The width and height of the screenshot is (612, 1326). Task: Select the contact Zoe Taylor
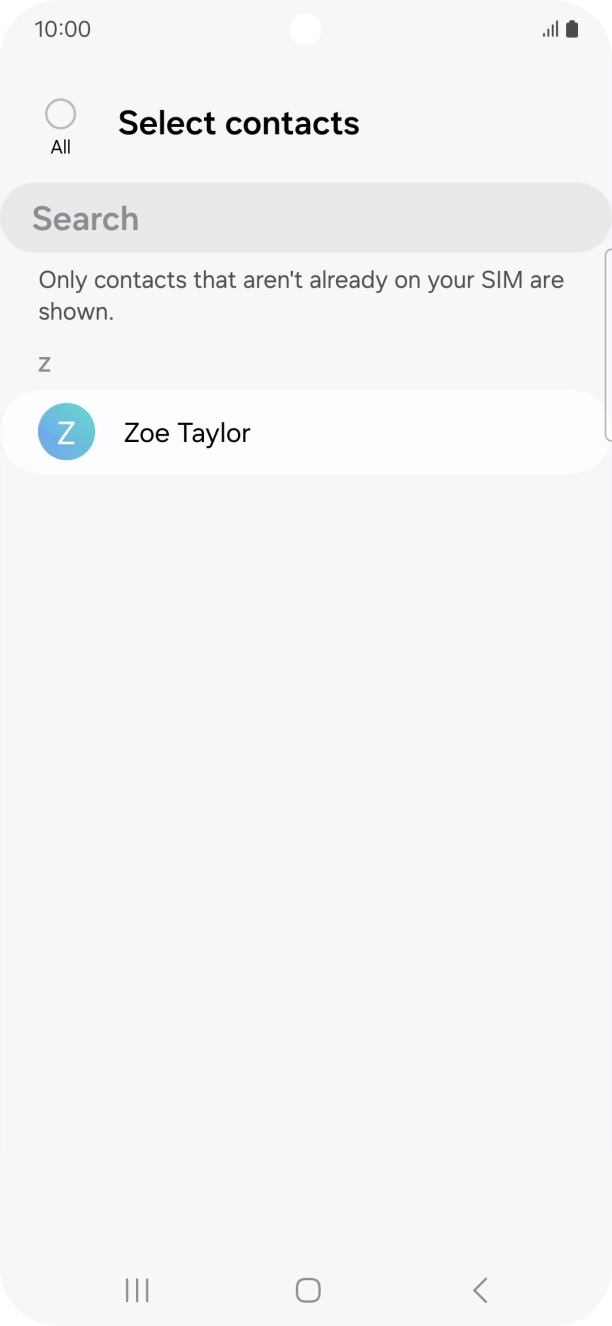click(x=305, y=432)
